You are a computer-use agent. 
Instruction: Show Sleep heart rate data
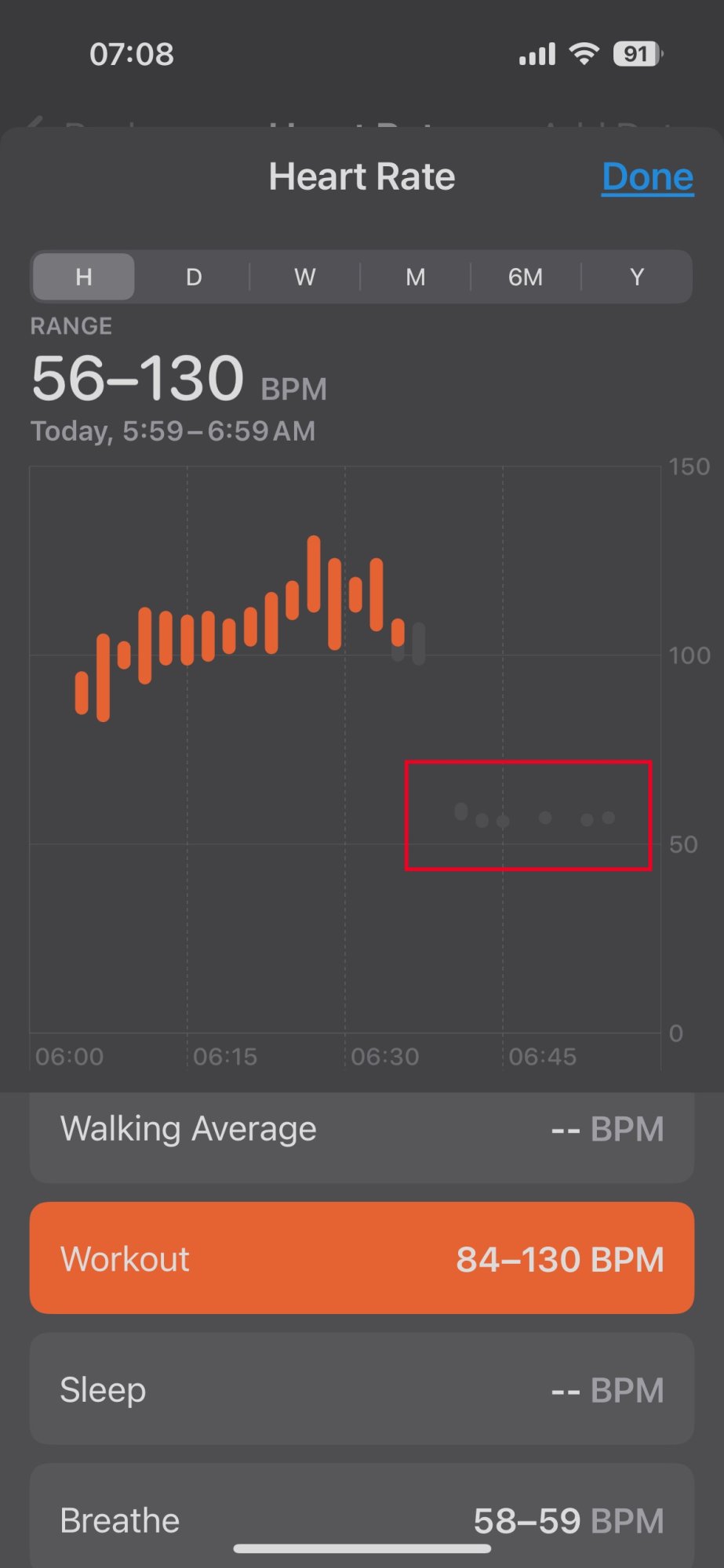click(x=362, y=1389)
